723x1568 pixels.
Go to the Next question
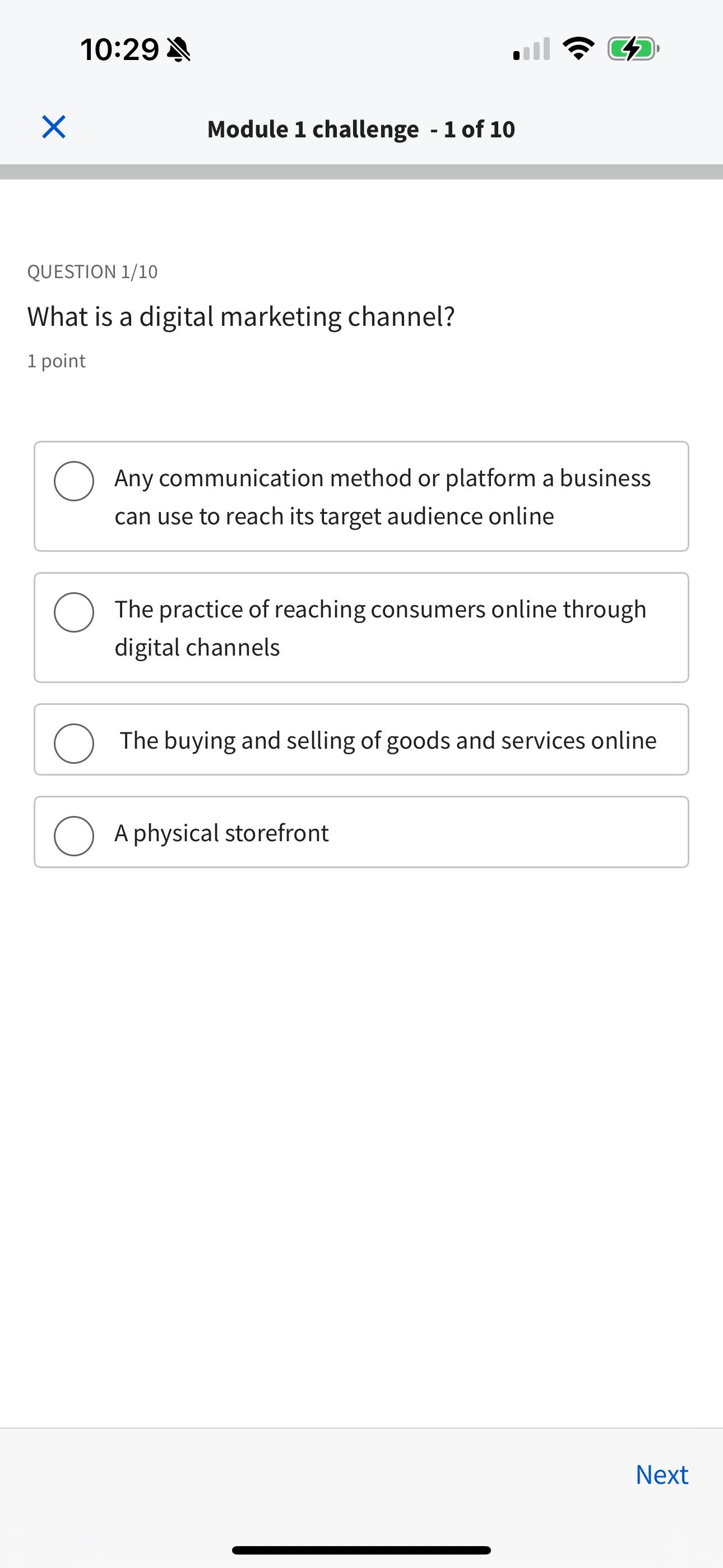coord(661,1474)
